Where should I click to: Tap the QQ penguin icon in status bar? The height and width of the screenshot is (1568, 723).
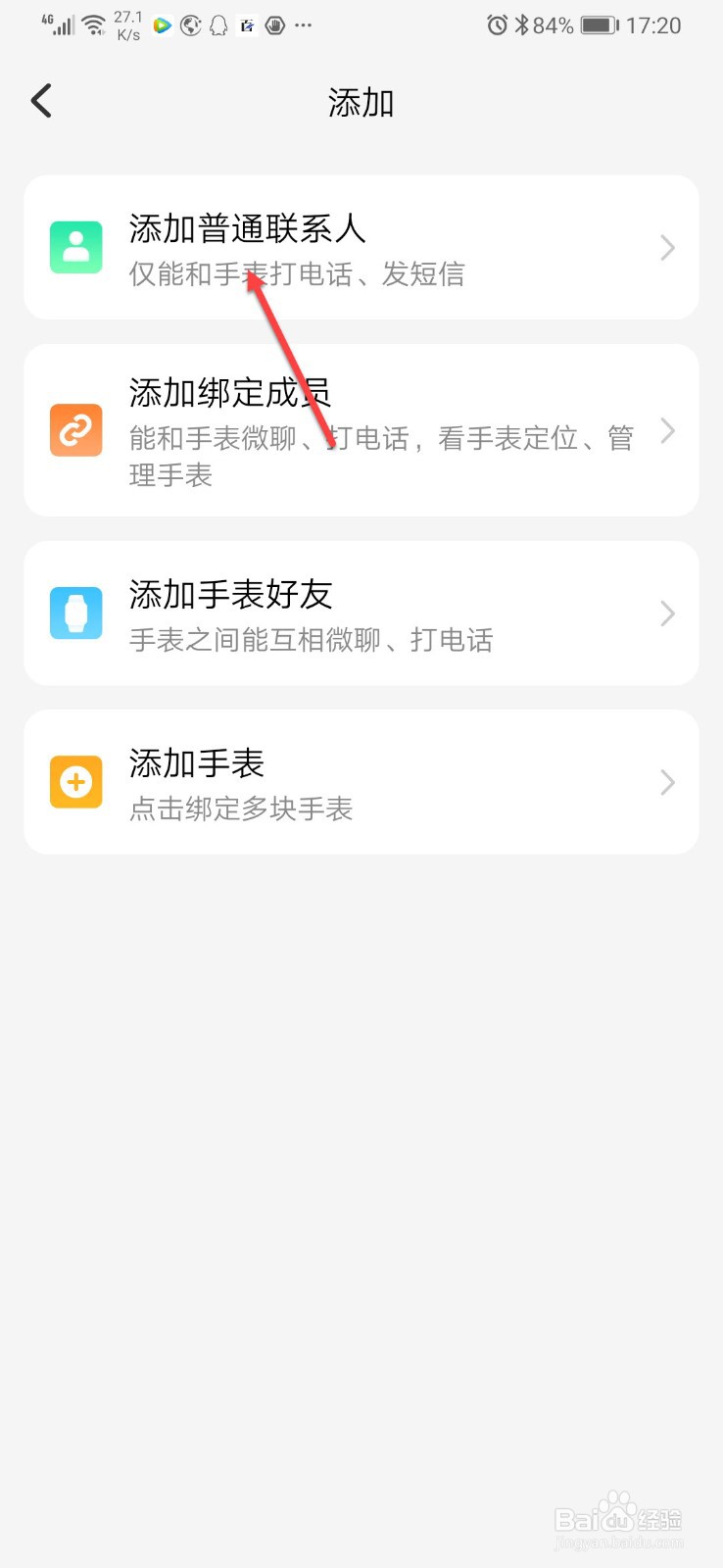217,24
